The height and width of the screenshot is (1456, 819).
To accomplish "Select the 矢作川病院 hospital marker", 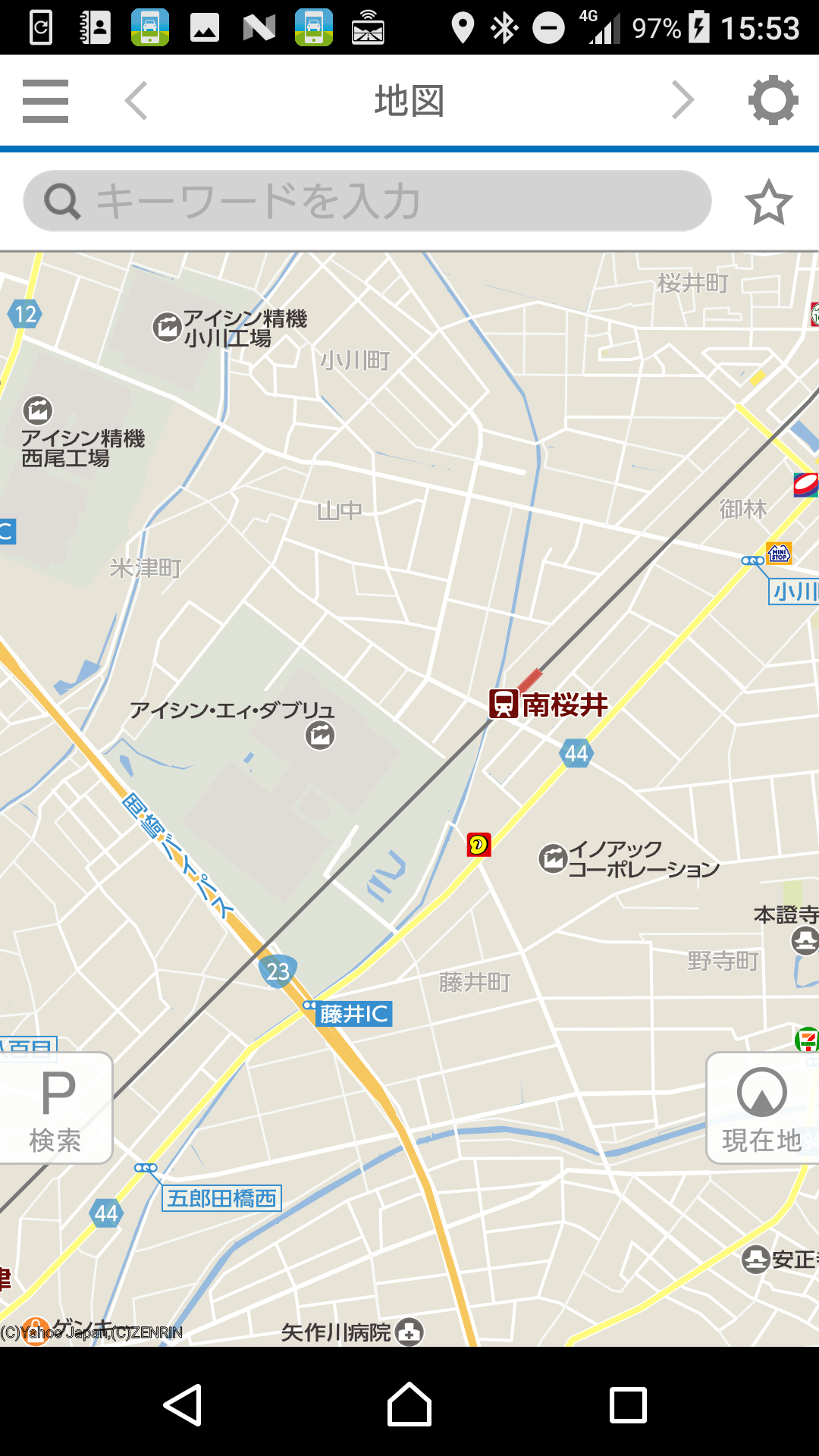I will point(409,1332).
